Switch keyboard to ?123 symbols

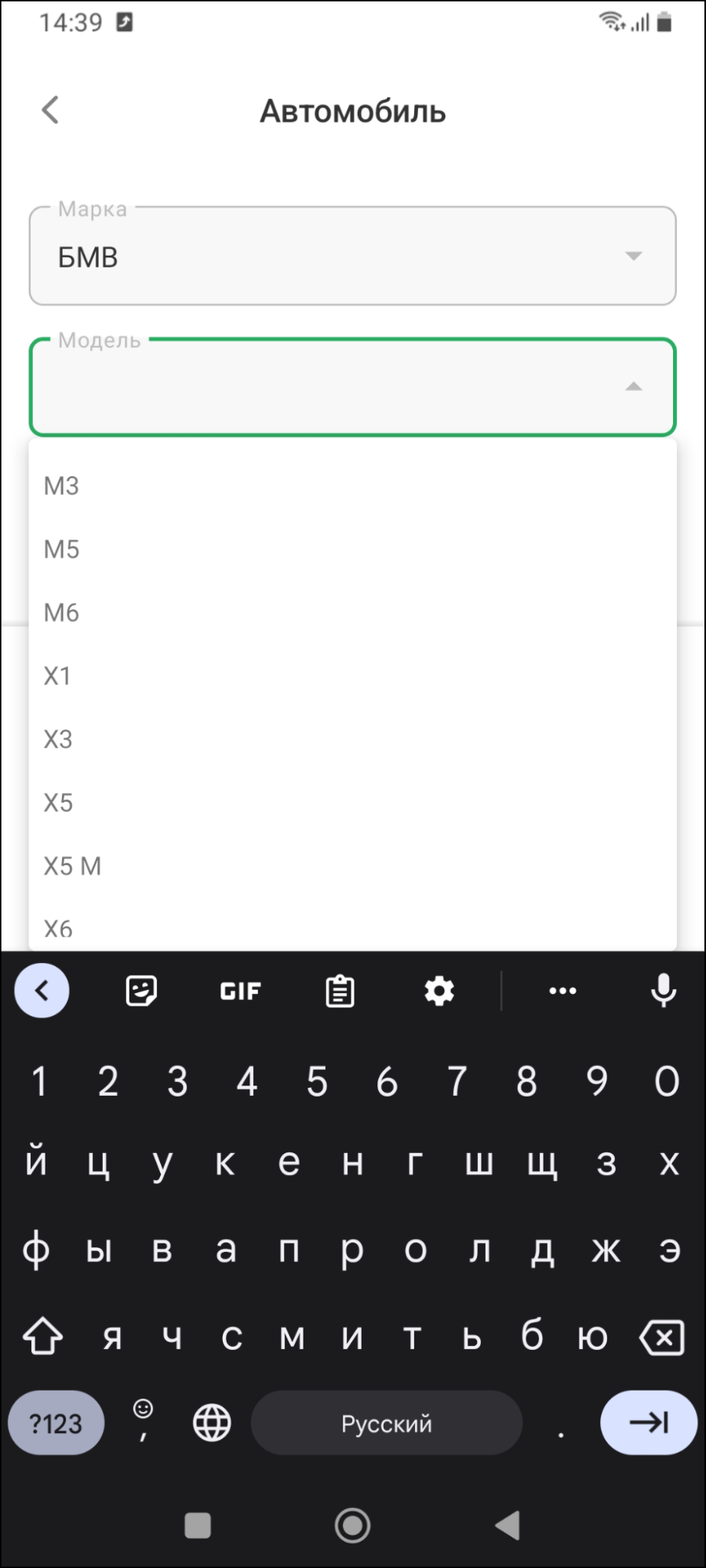(x=56, y=1423)
